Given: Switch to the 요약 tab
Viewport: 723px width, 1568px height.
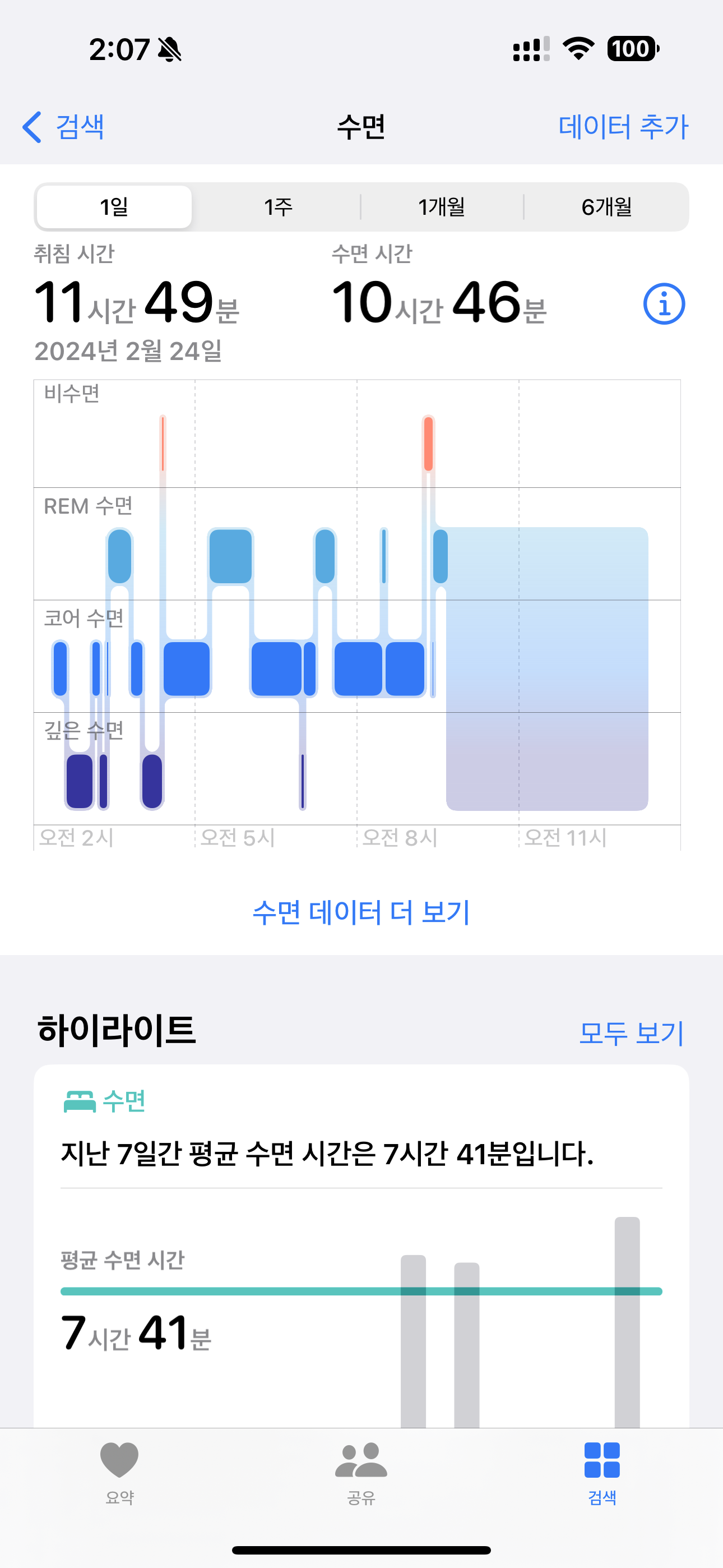Looking at the screenshot, I should click(x=119, y=1473).
